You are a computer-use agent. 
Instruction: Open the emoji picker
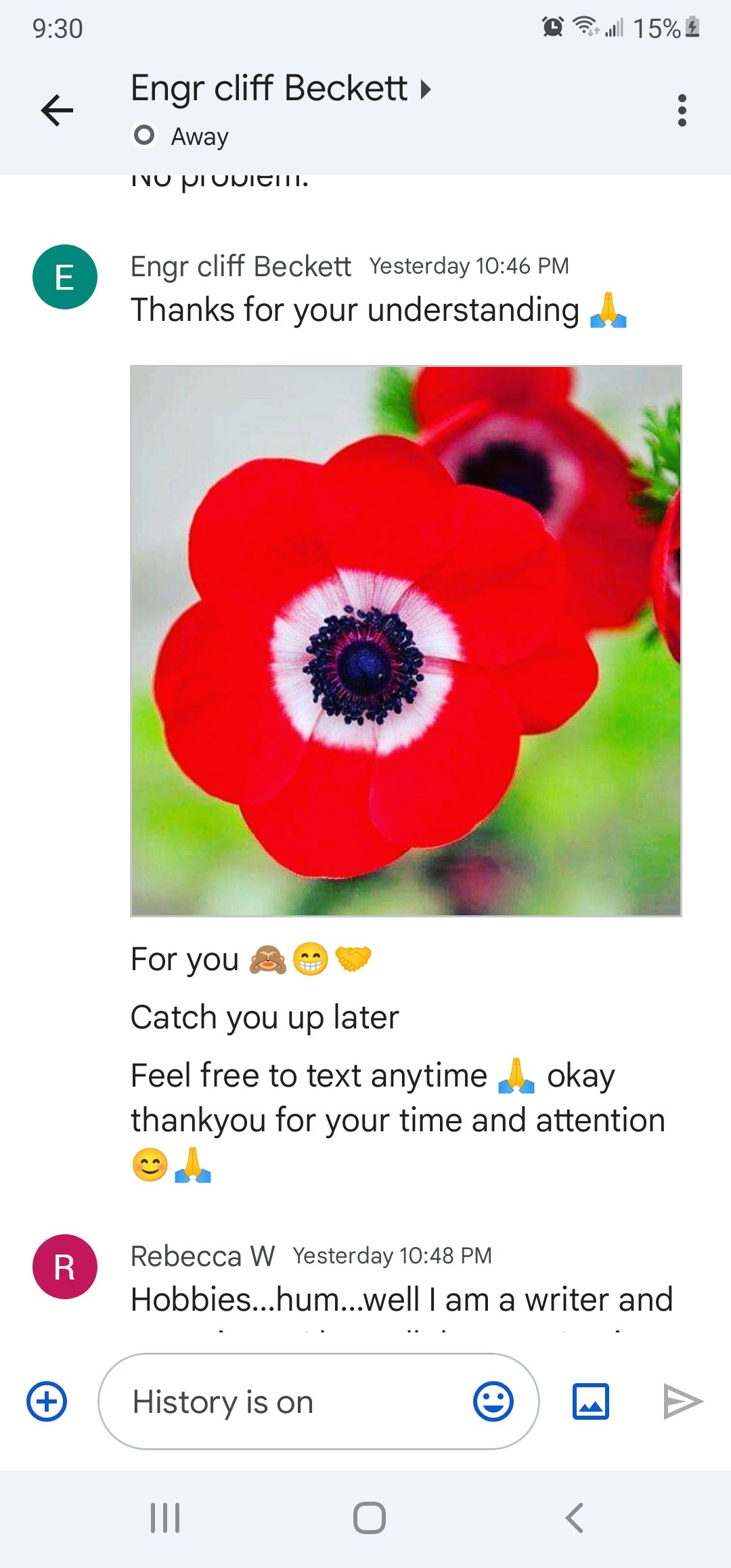493,1401
